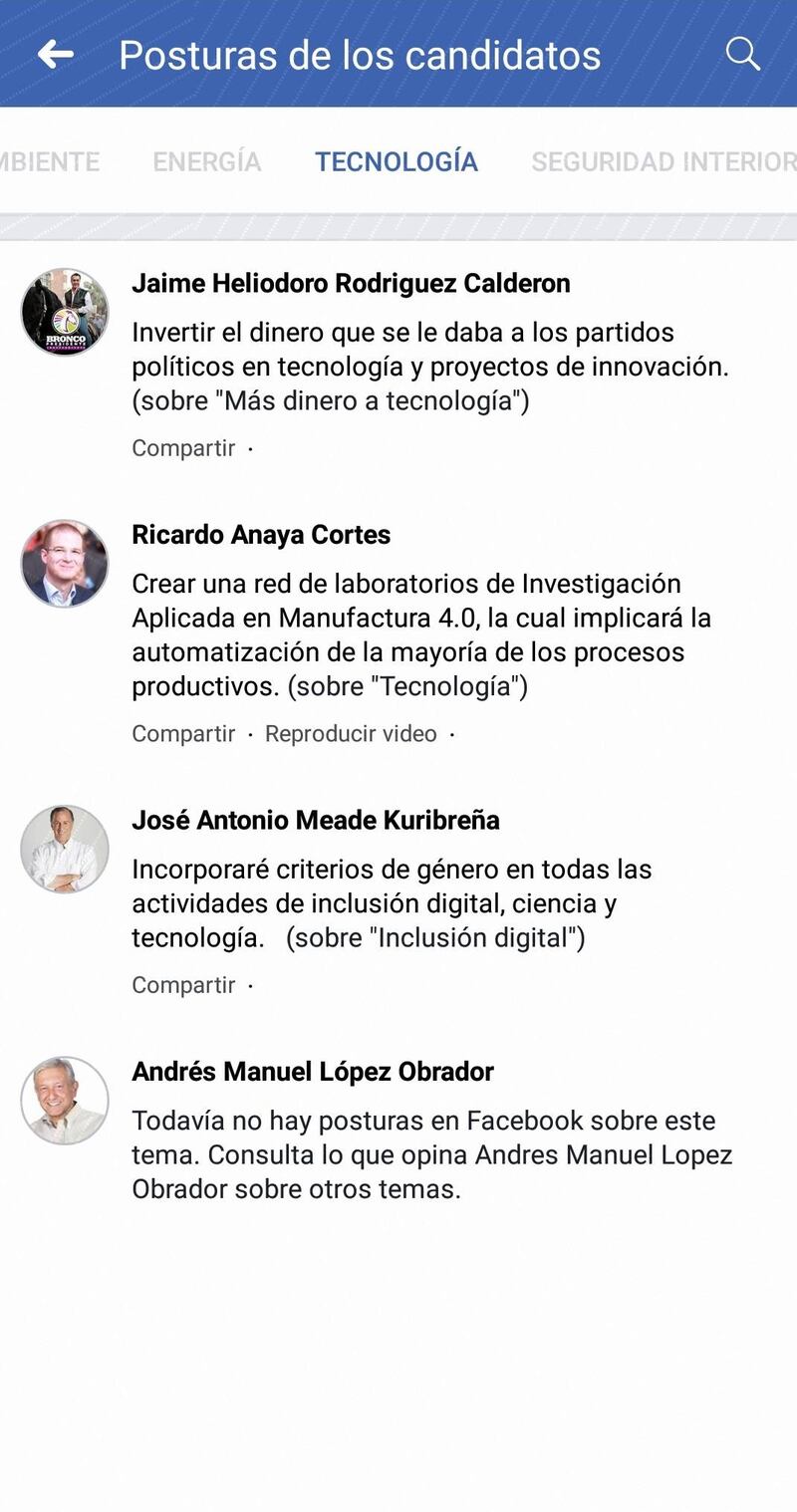The width and height of the screenshot is (797, 1512).
Task: Share Jaime Rodriguez Calderon's stance
Action: pos(183,448)
